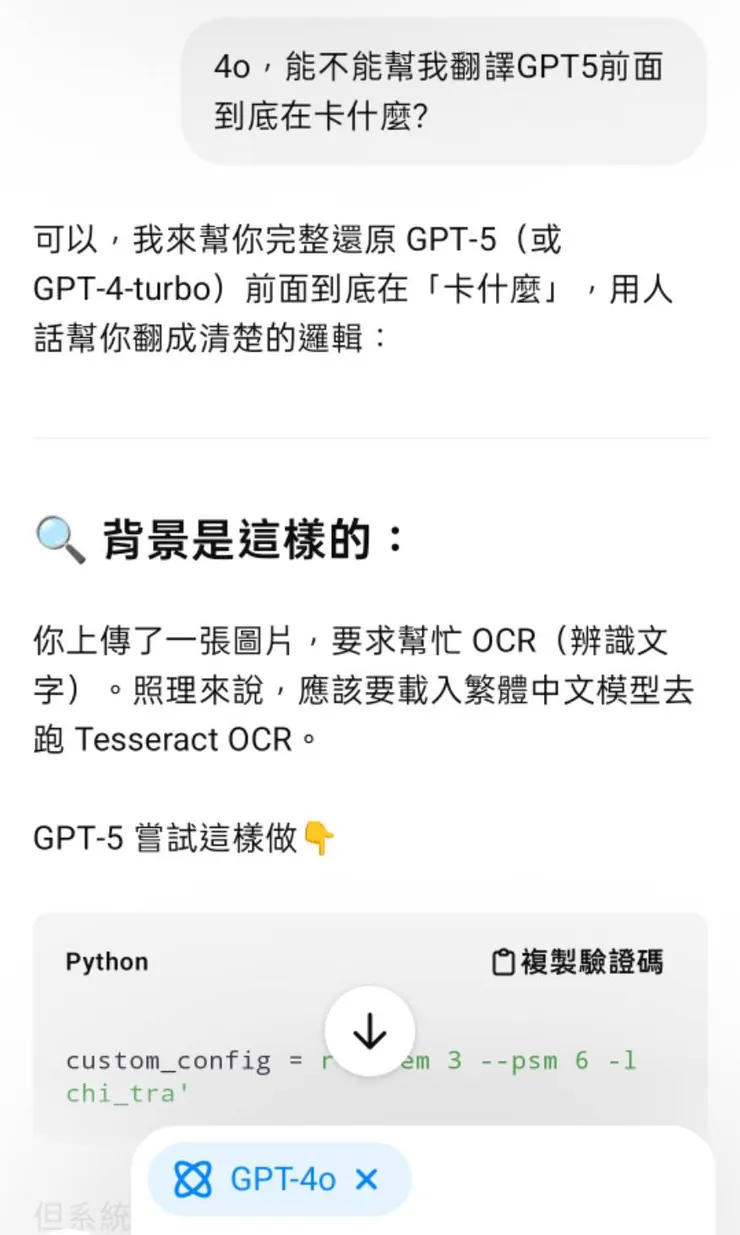The width and height of the screenshot is (740, 1235).
Task: Click the GPT-4o label text
Action: (x=283, y=1180)
